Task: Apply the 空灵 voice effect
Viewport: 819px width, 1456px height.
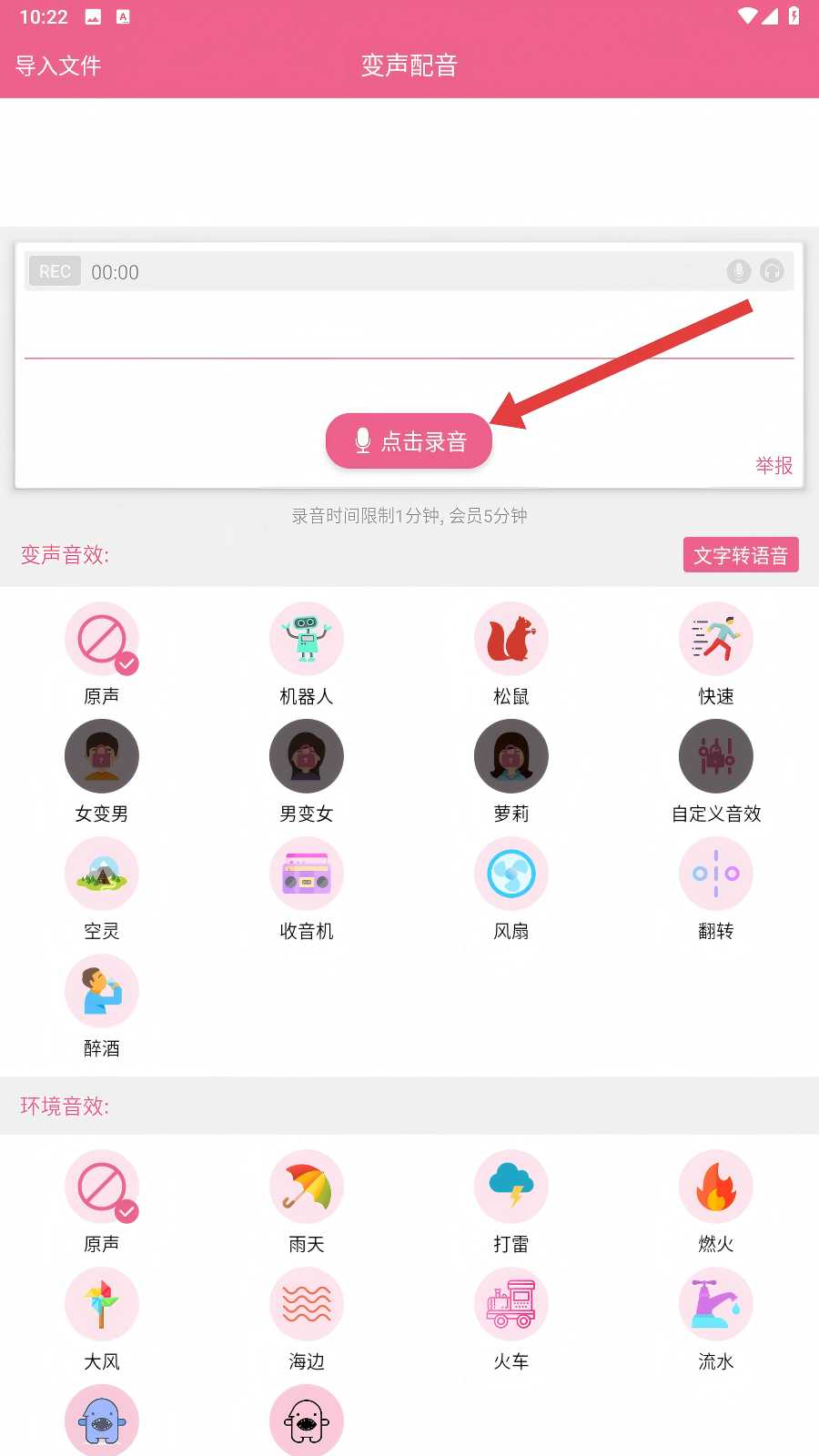Action: point(102,875)
